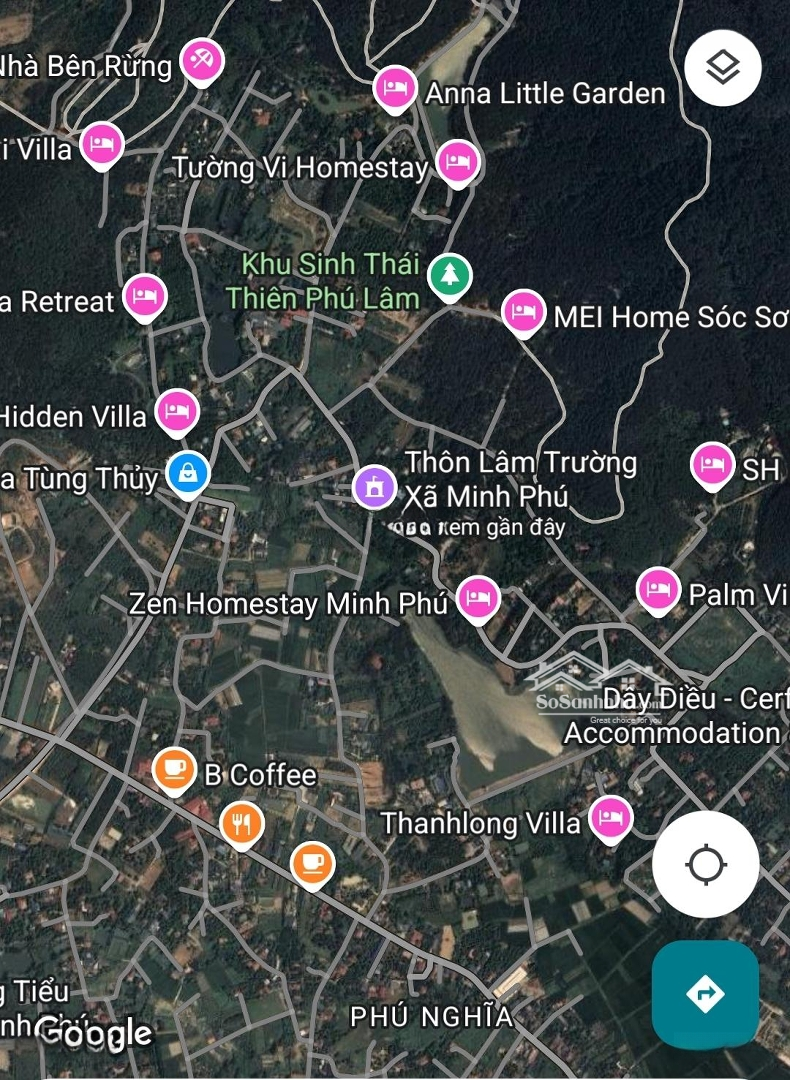This screenshot has width=790, height=1080.
Task: Open the map layers selector
Action: coord(723,68)
